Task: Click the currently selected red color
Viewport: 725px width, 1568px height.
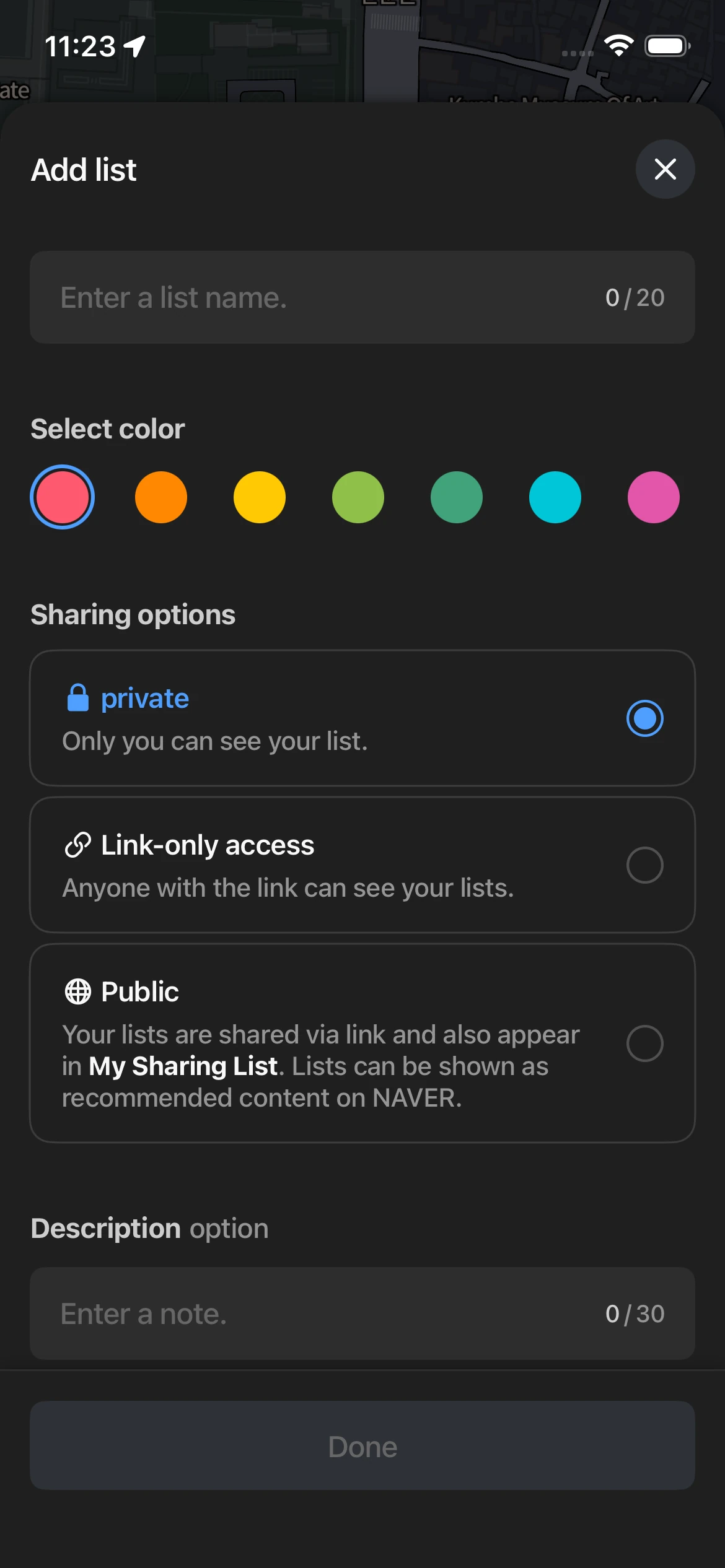Action: [62, 497]
